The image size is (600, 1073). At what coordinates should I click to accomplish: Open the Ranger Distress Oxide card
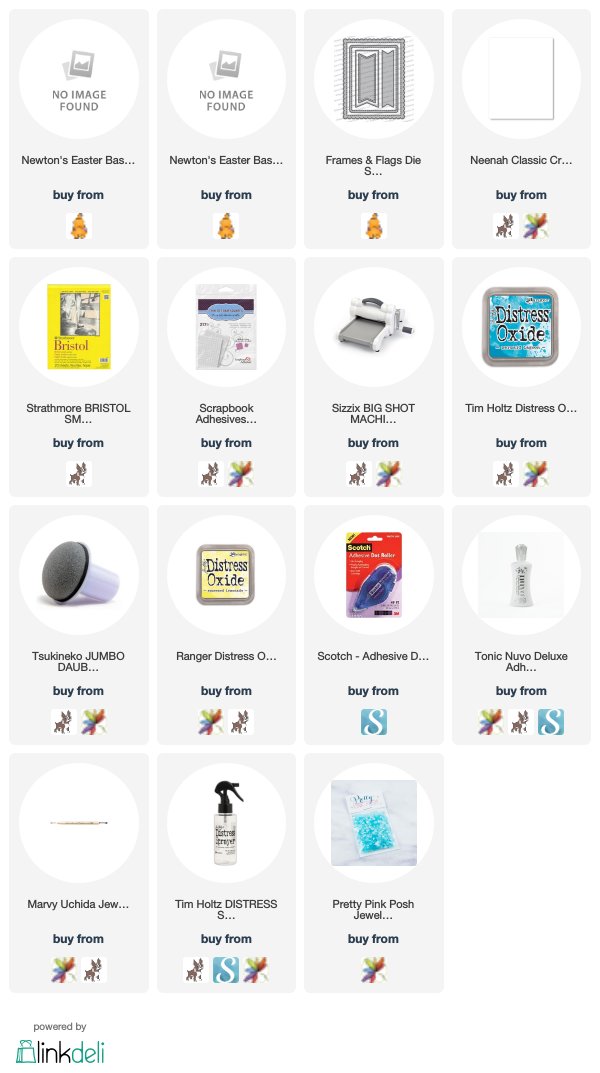coord(226,576)
